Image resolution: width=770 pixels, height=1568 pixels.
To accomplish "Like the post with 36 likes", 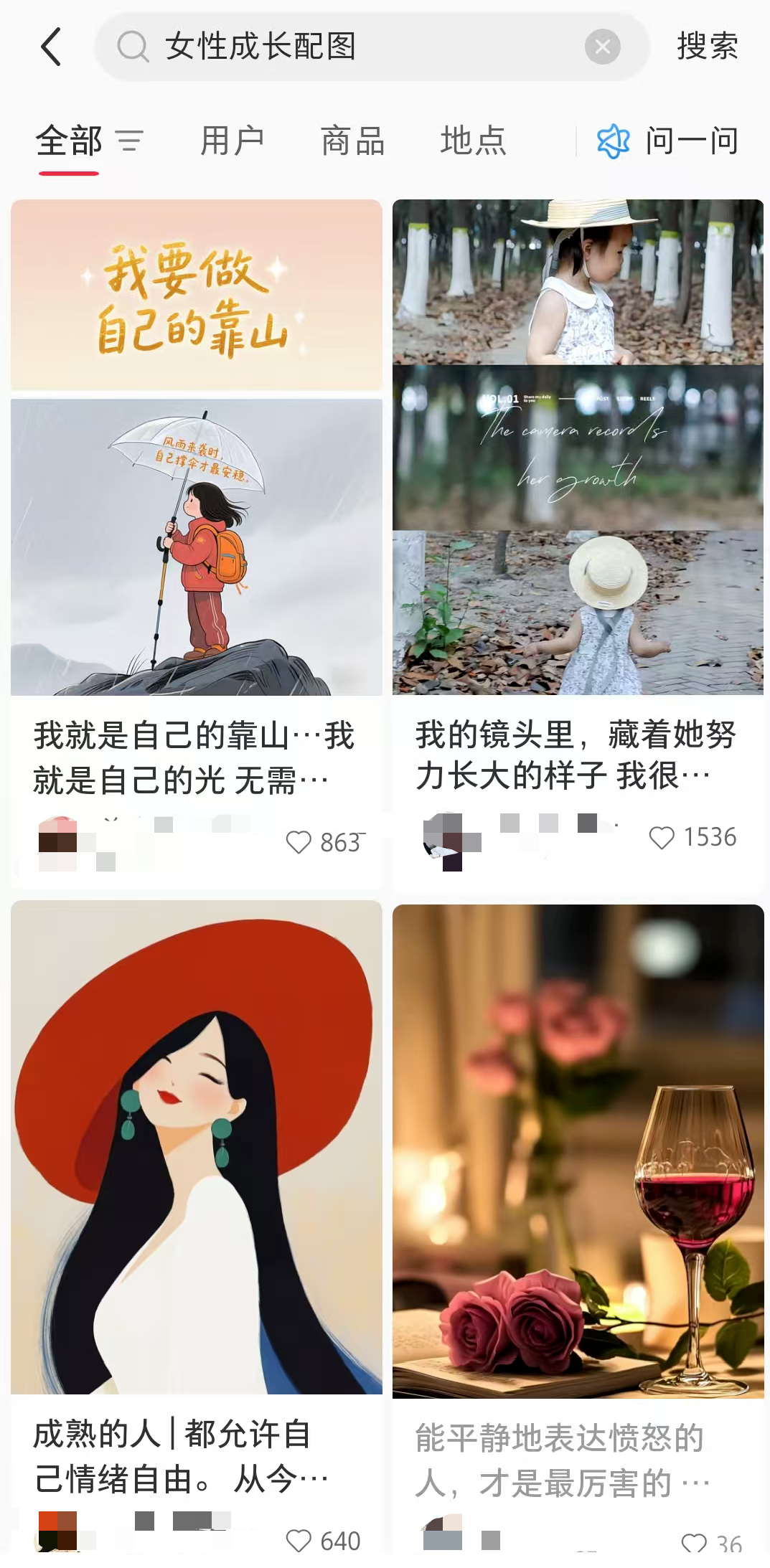I will tap(693, 1544).
